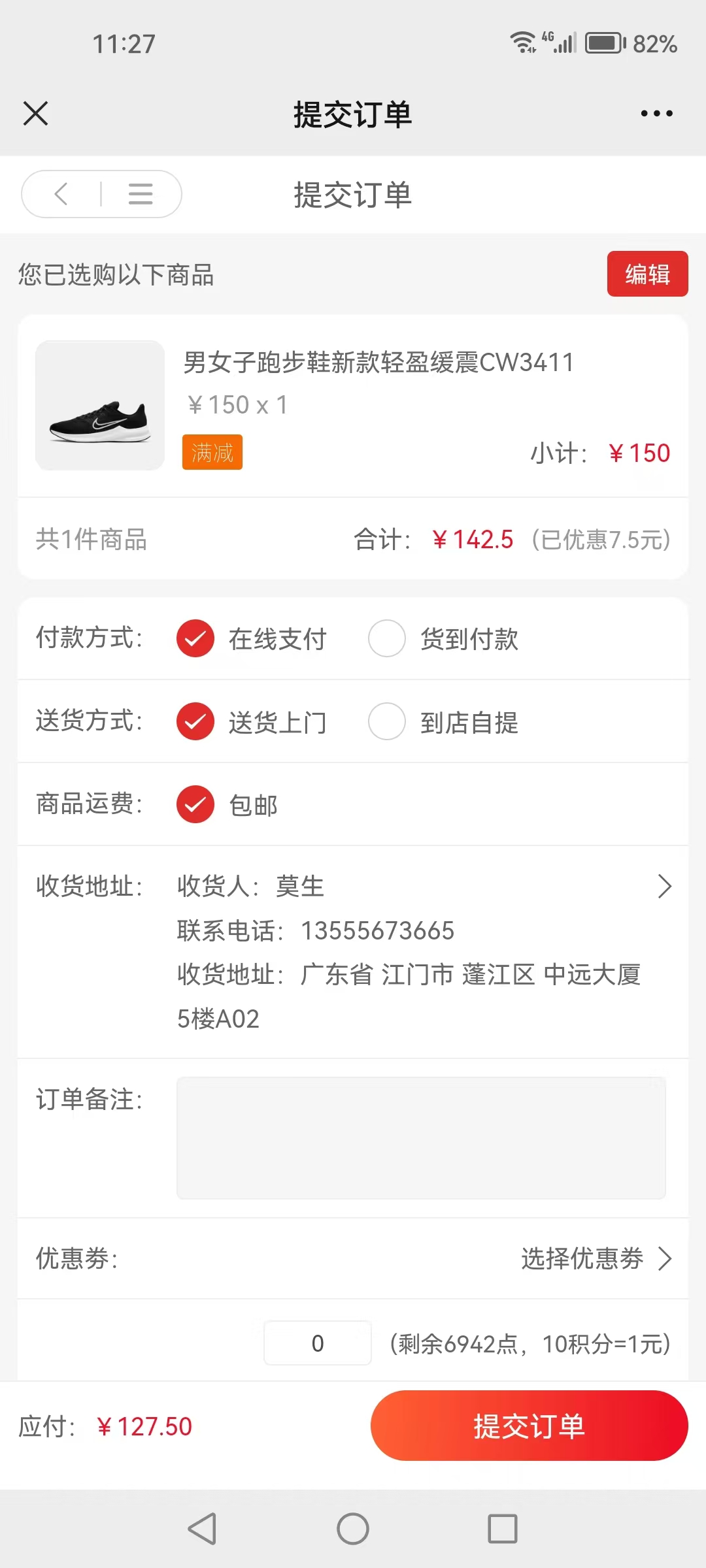The width and height of the screenshot is (706, 1568).
Task: Submit the order with 提交订单 button
Action: click(529, 1426)
